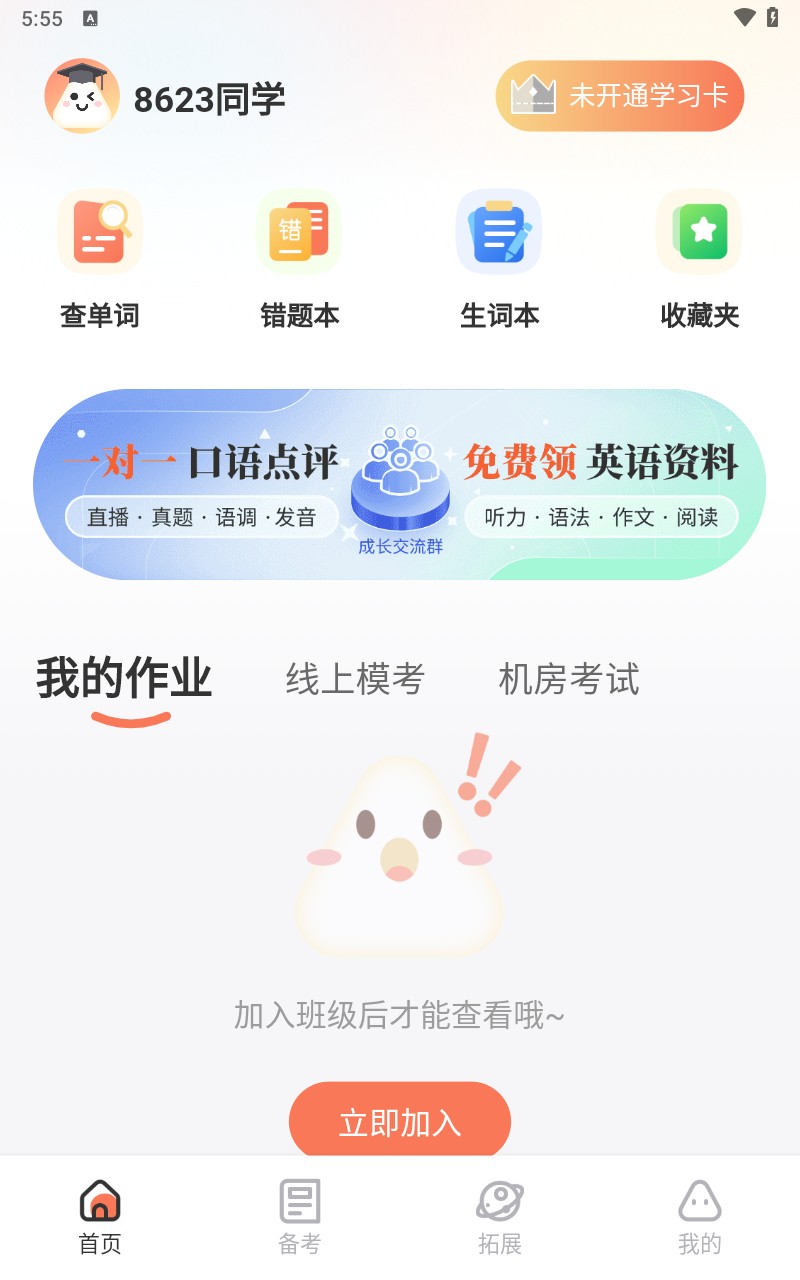Tap the 8623同学 username text
This screenshot has width=800, height=1280.
[x=210, y=98]
